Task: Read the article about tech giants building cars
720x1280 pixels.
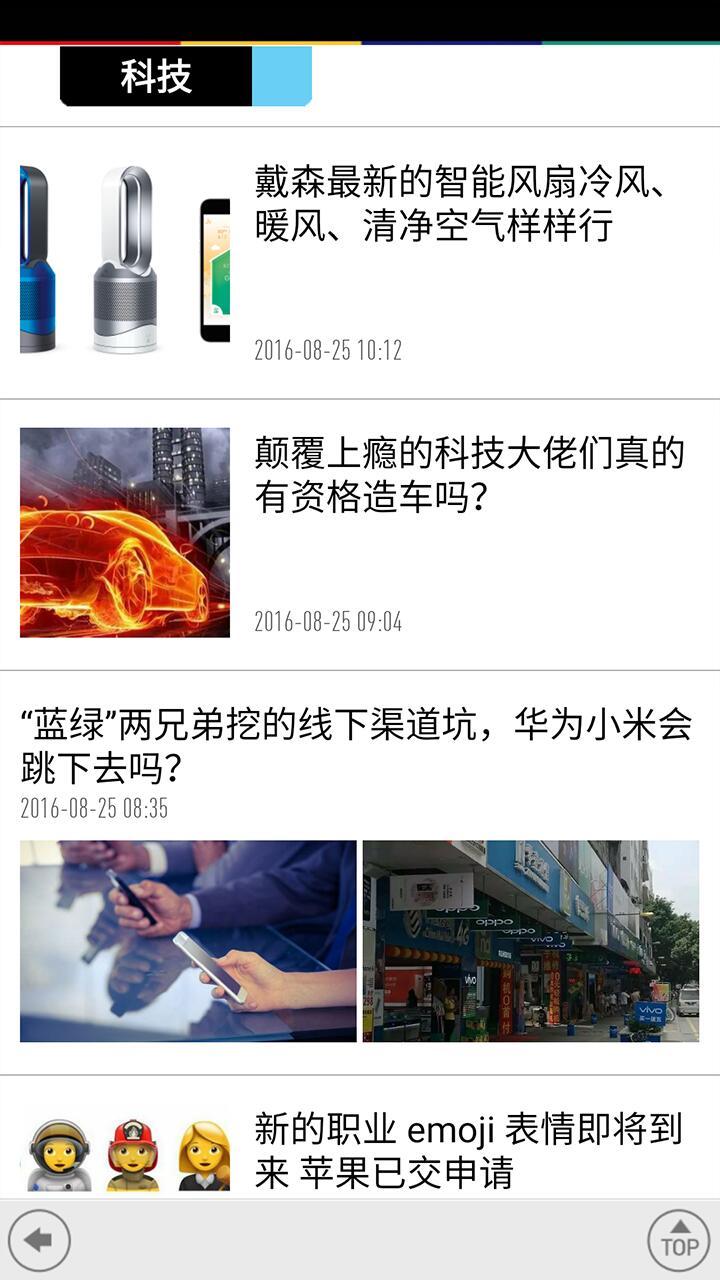Action: coord(468,475)
